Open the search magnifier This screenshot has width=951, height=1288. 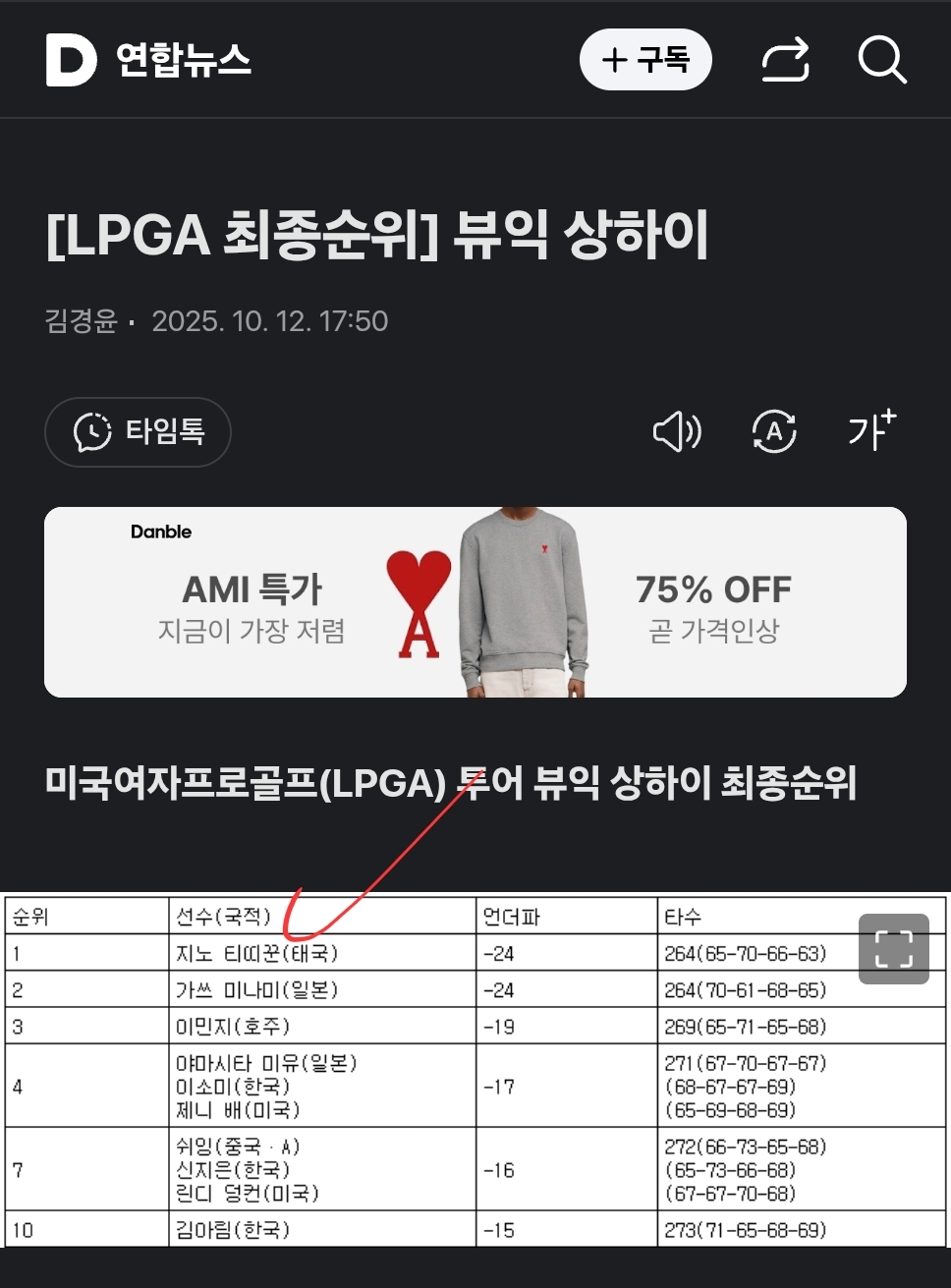881,60
